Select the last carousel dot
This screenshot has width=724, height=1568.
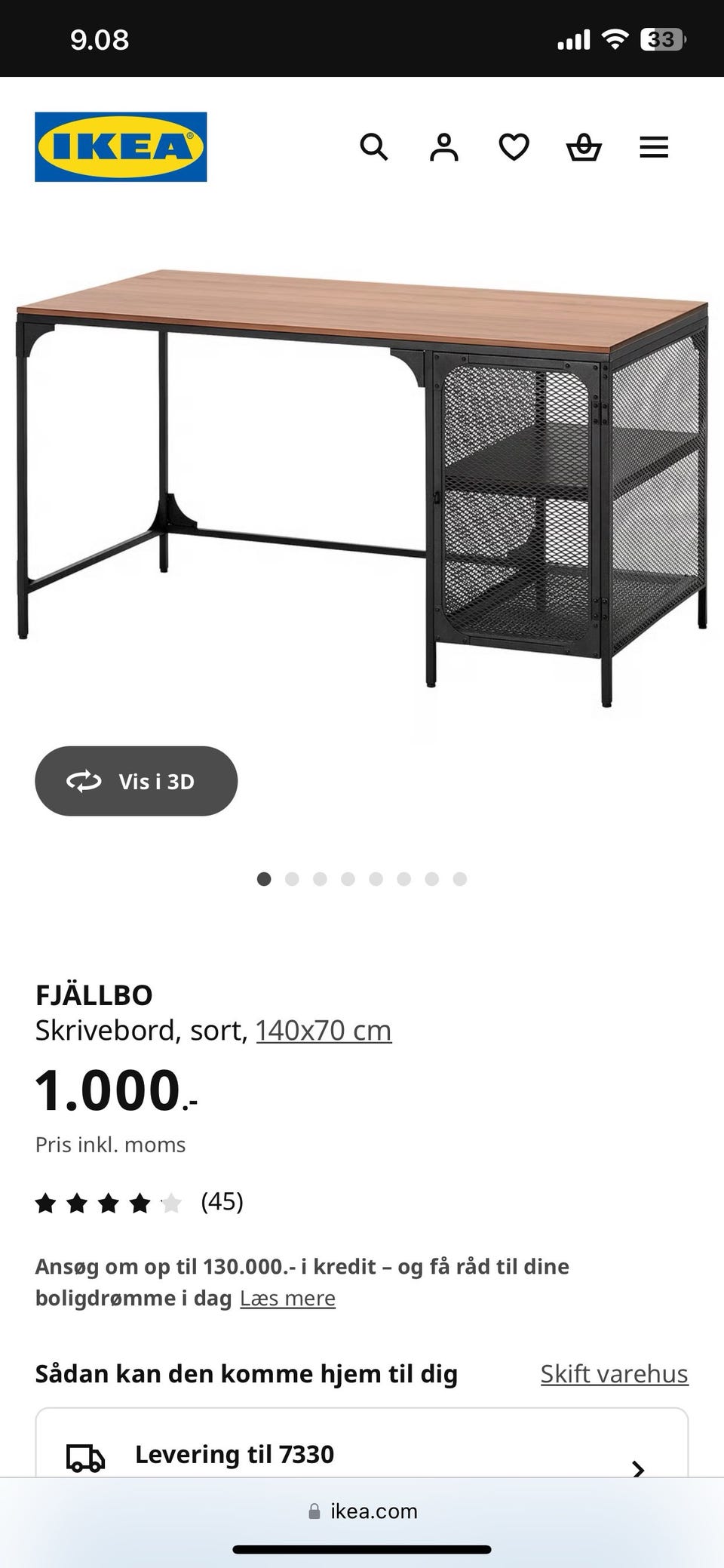(459, 879)
